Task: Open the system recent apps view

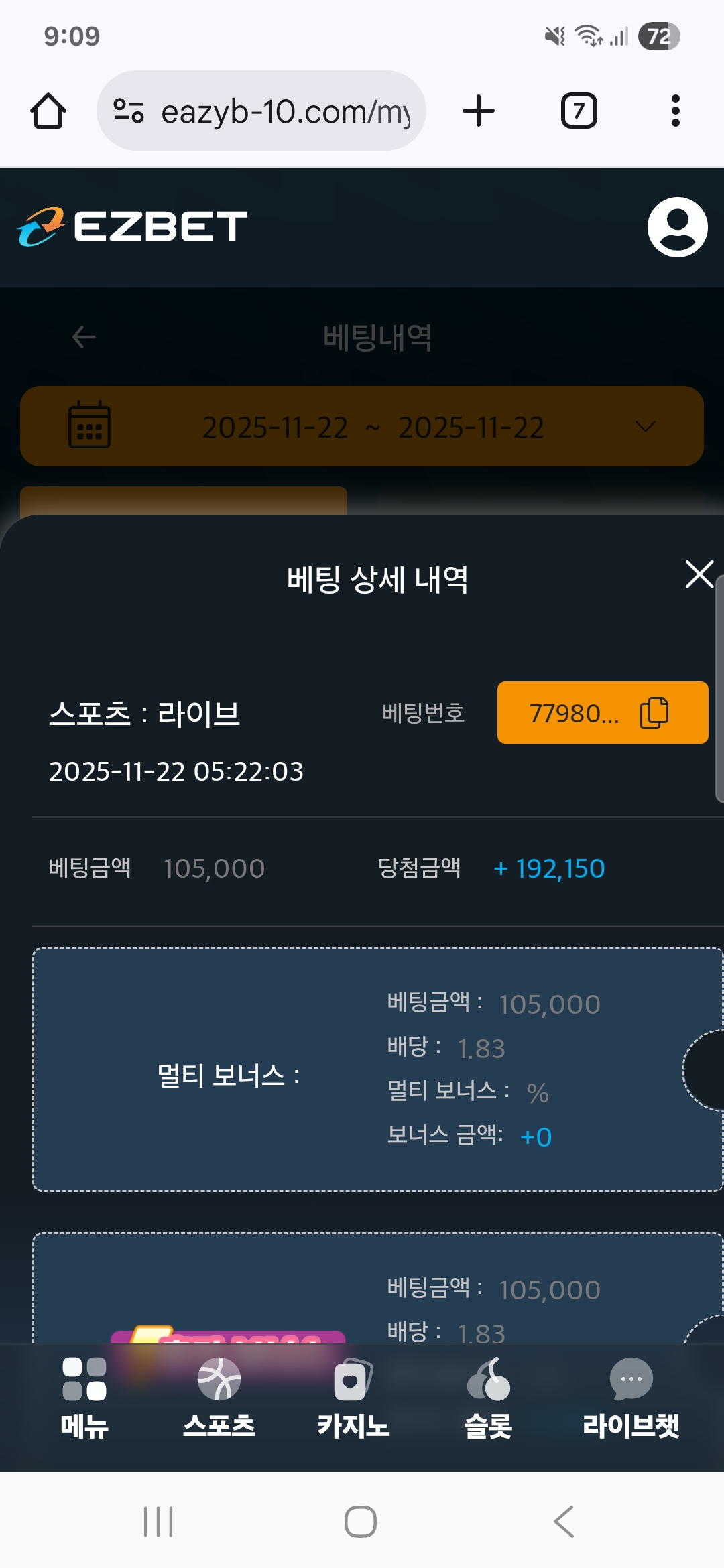Action: tap(158, 1522)
